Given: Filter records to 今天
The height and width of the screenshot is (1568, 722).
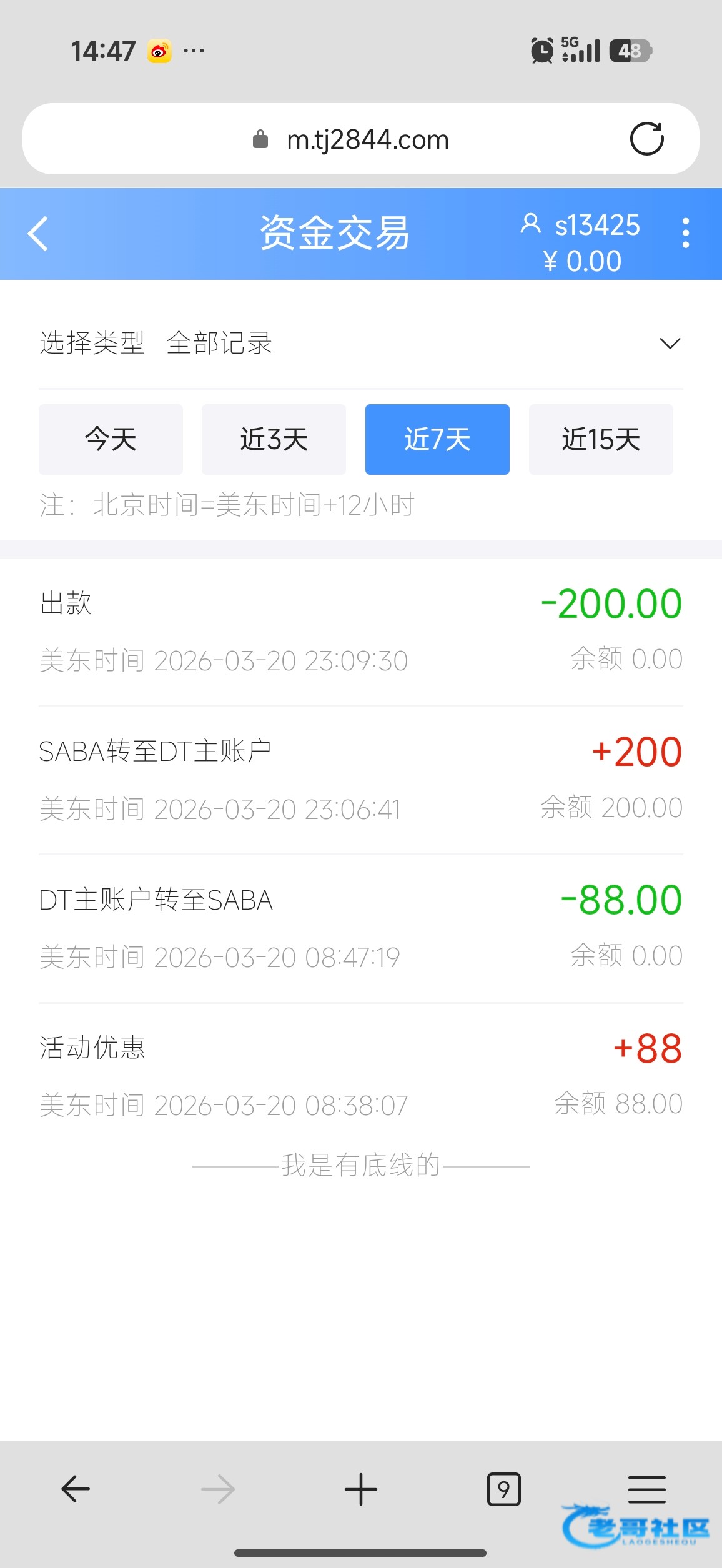Looking at the screenshot, I should tap(111, 439).
